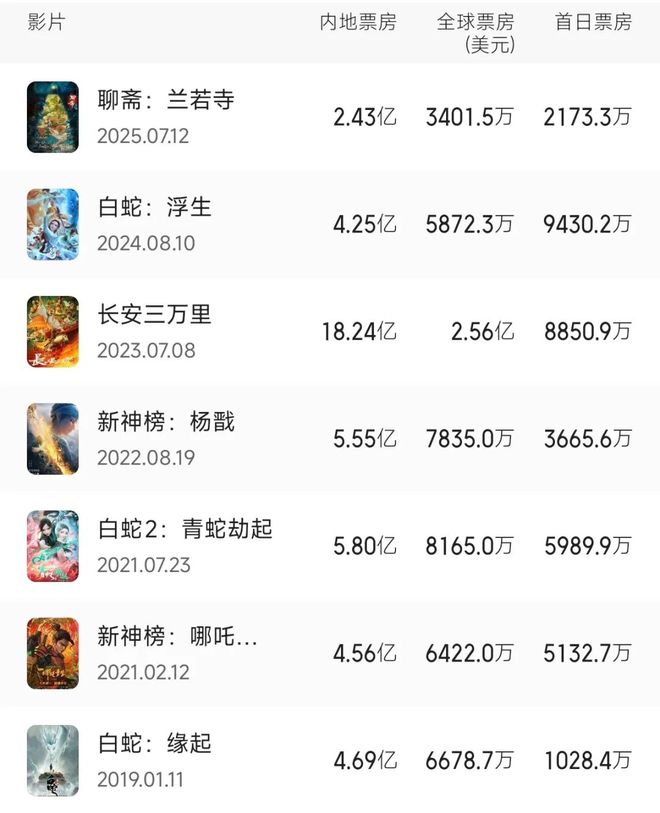Open the 聊斋：兰若寺 movie row

point(166,101)
